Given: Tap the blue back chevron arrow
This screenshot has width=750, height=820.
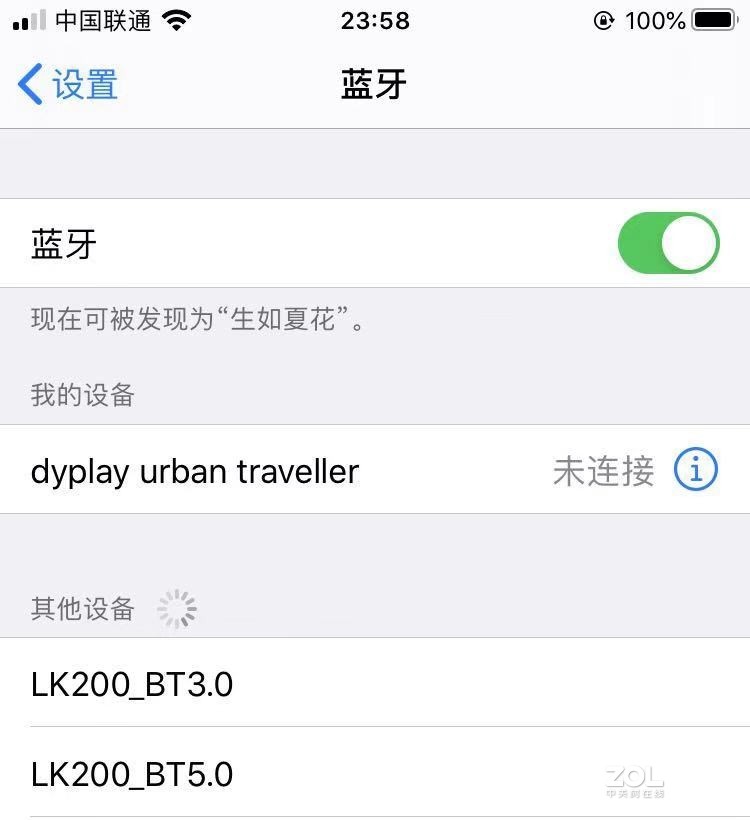Looking at the screenshot, I should [27, 85].
